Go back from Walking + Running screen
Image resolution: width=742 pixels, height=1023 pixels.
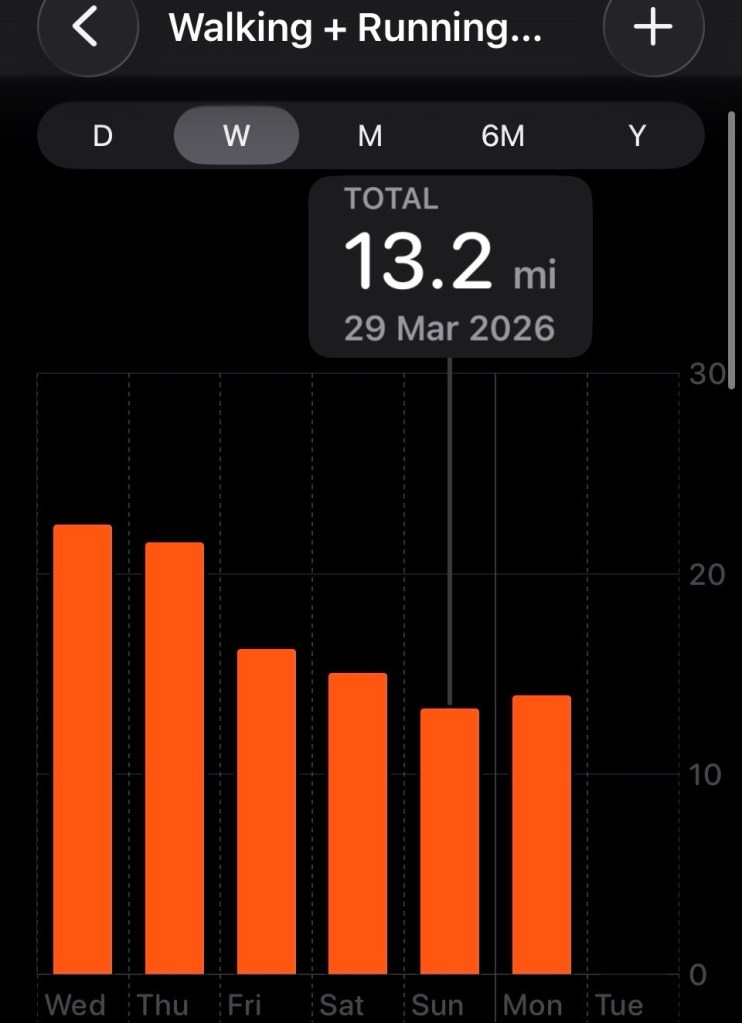[x=86, y=28]
